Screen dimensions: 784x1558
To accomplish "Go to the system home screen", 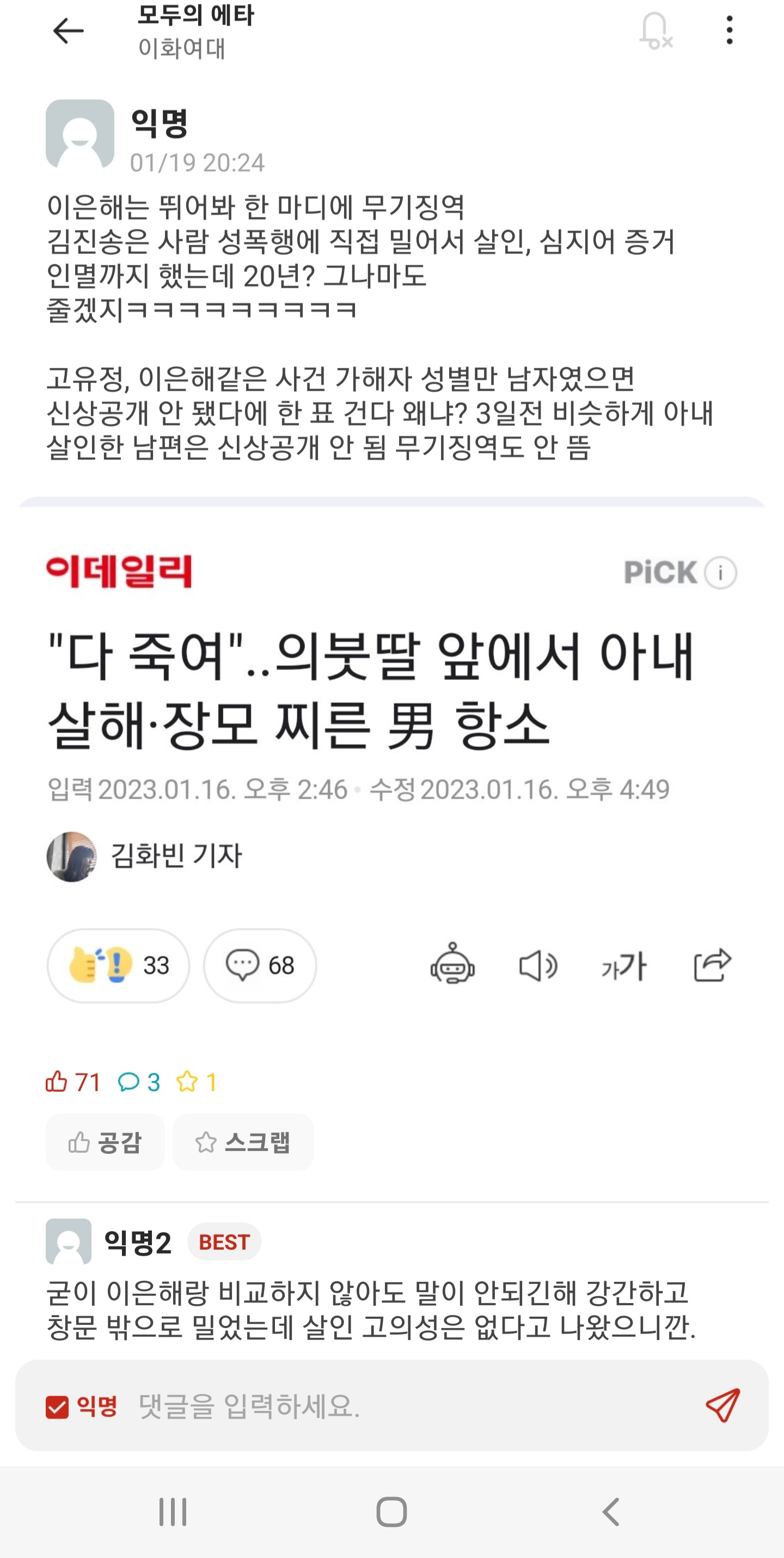I will 391,1512.
